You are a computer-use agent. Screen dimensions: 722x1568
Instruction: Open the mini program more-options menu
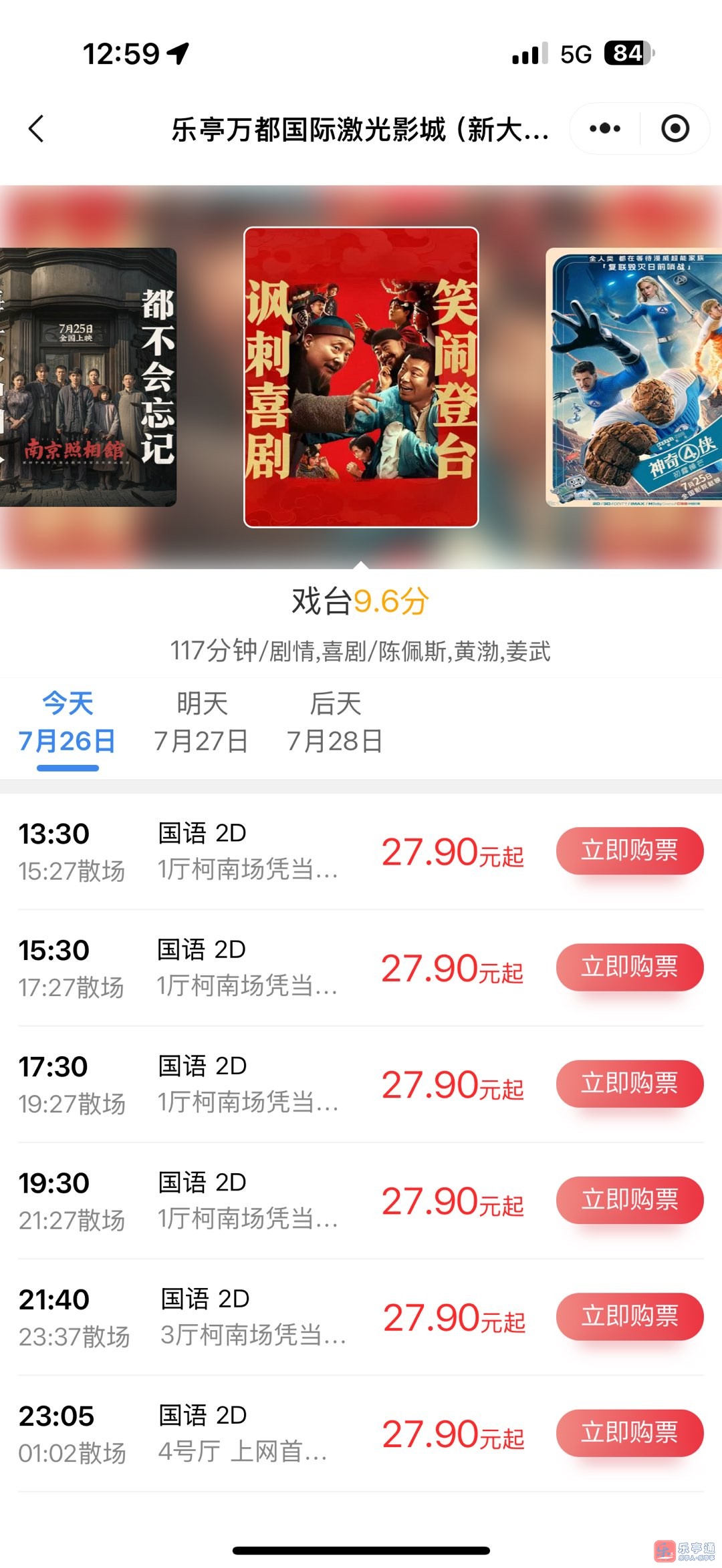pyautogui.click(x=605, y=128)
